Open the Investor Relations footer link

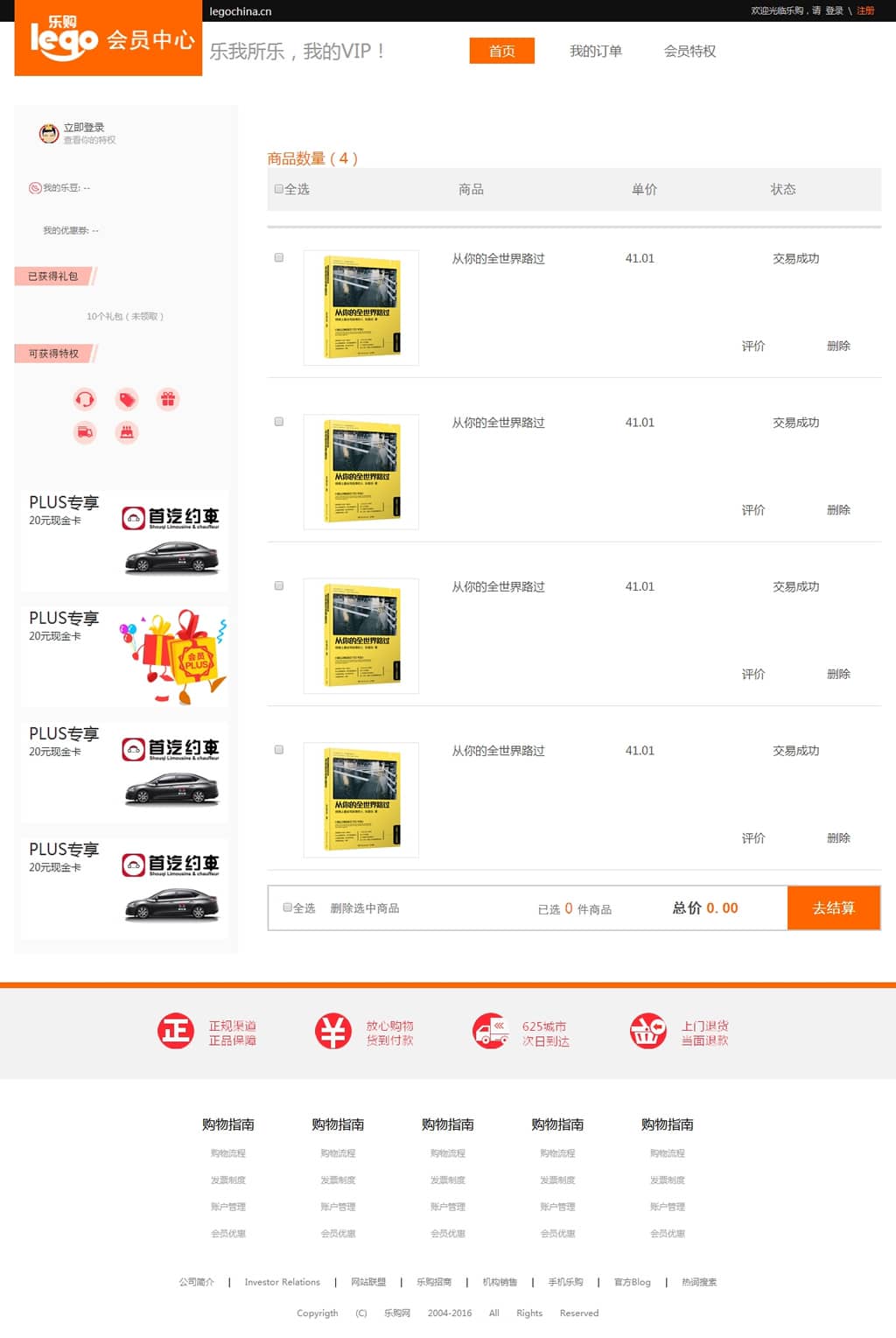click(282, 1282)
